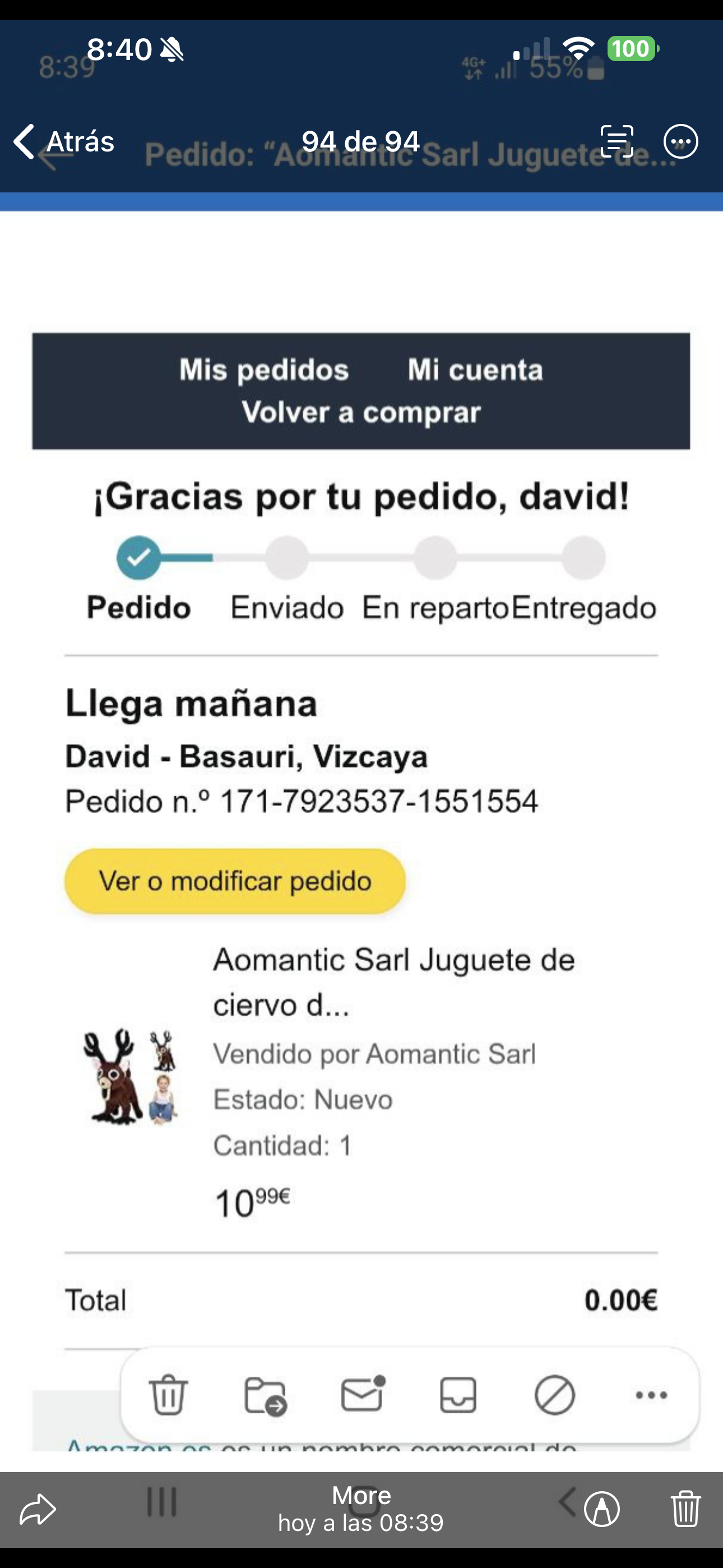Viewport: 723px width, 1568px height.
Task: Open the overflow menu in top bar
Action: click(680, 142)
